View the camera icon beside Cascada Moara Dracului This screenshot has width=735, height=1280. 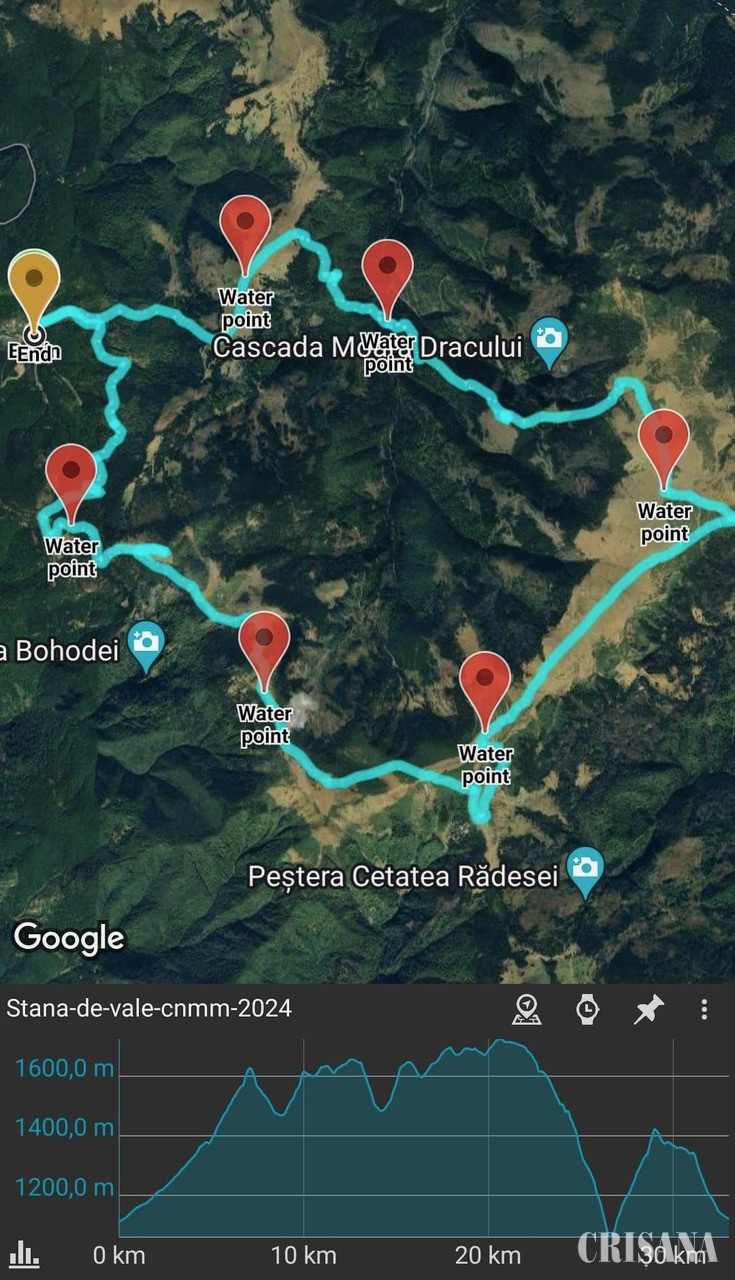pos(548,337)
